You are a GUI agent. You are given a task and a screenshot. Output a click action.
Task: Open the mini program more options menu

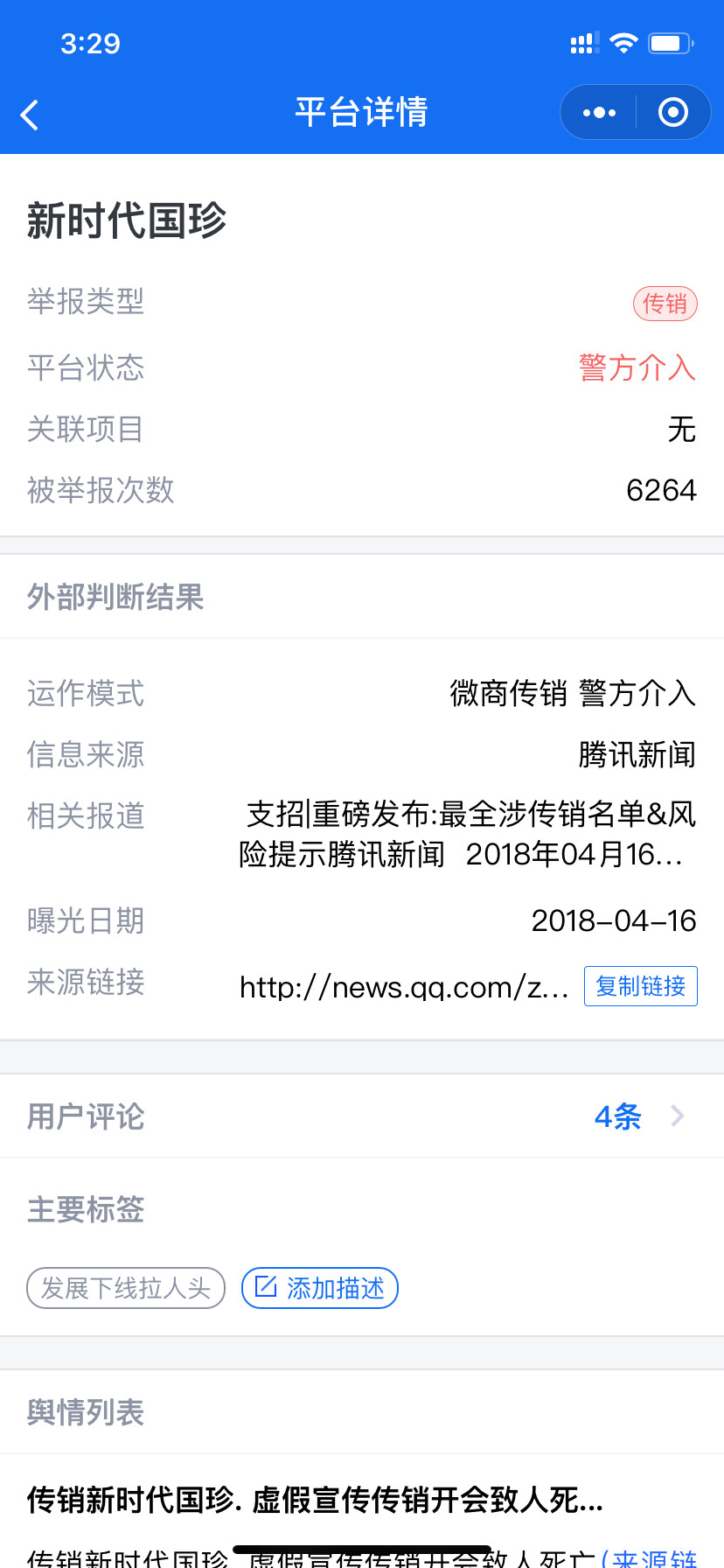pos(599,113)
